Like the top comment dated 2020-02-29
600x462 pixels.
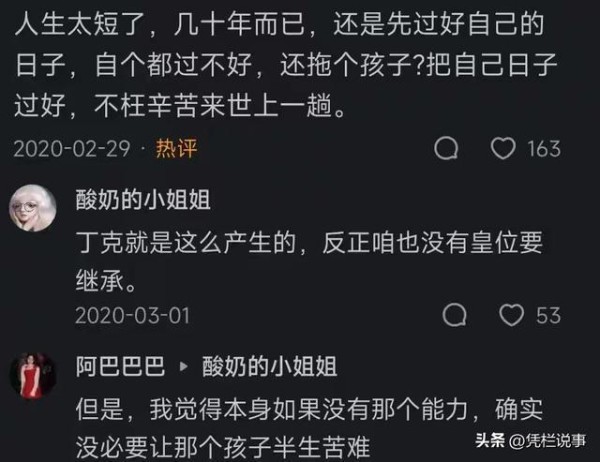[502, 149]
